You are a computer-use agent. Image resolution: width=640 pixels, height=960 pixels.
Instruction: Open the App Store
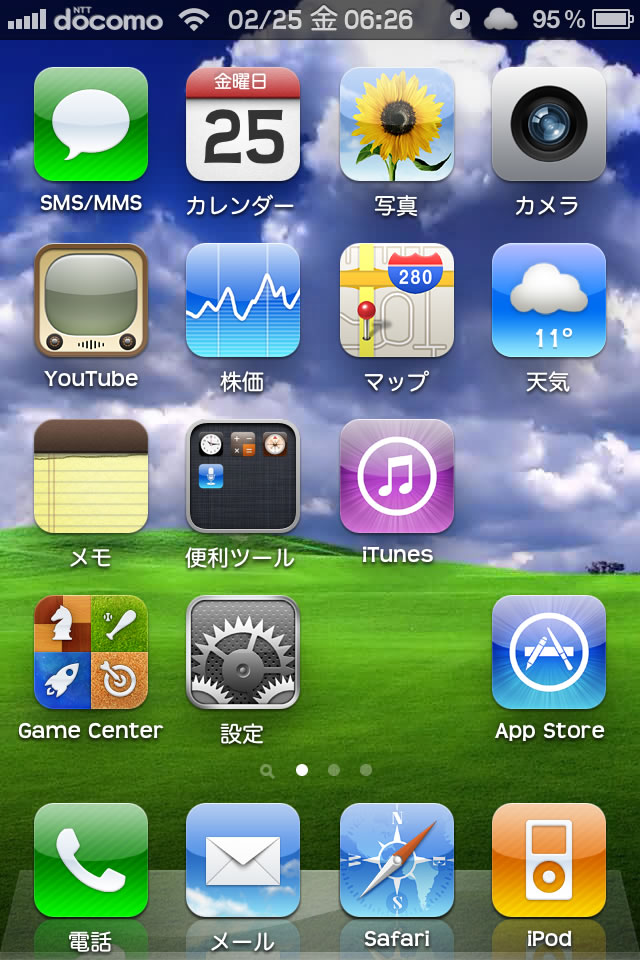548,652
